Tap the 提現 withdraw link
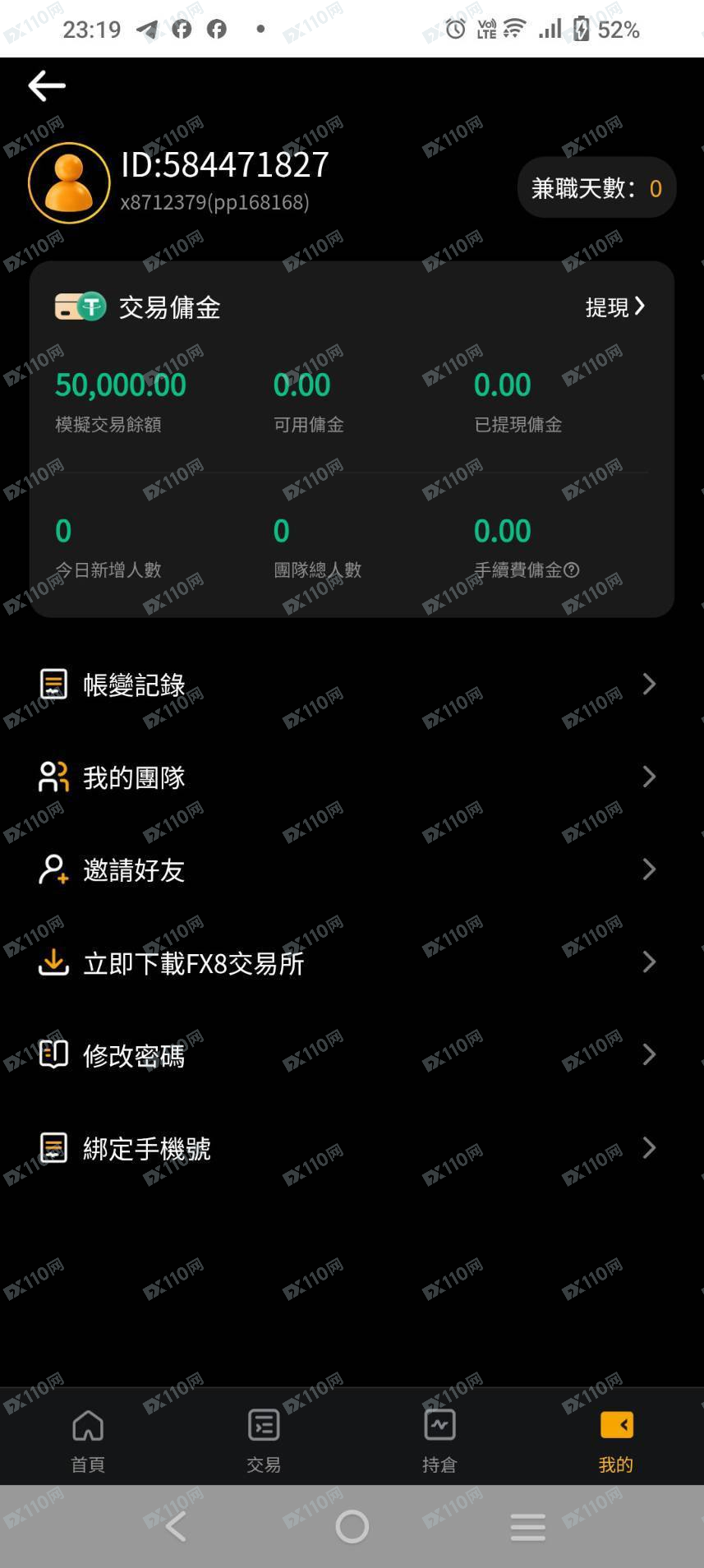 (615, 307)
